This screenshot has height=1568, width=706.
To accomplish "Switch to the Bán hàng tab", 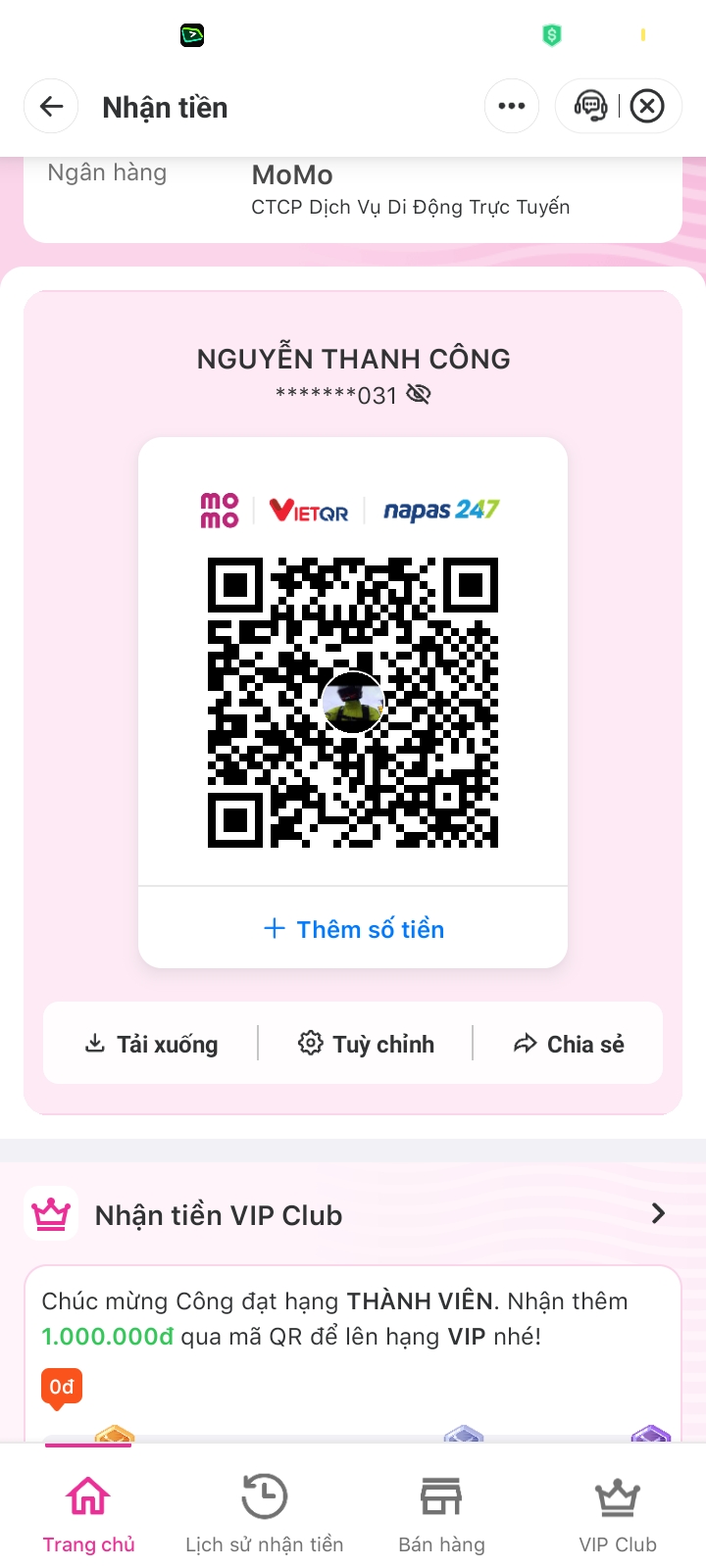I will (x=441, y=1514).
